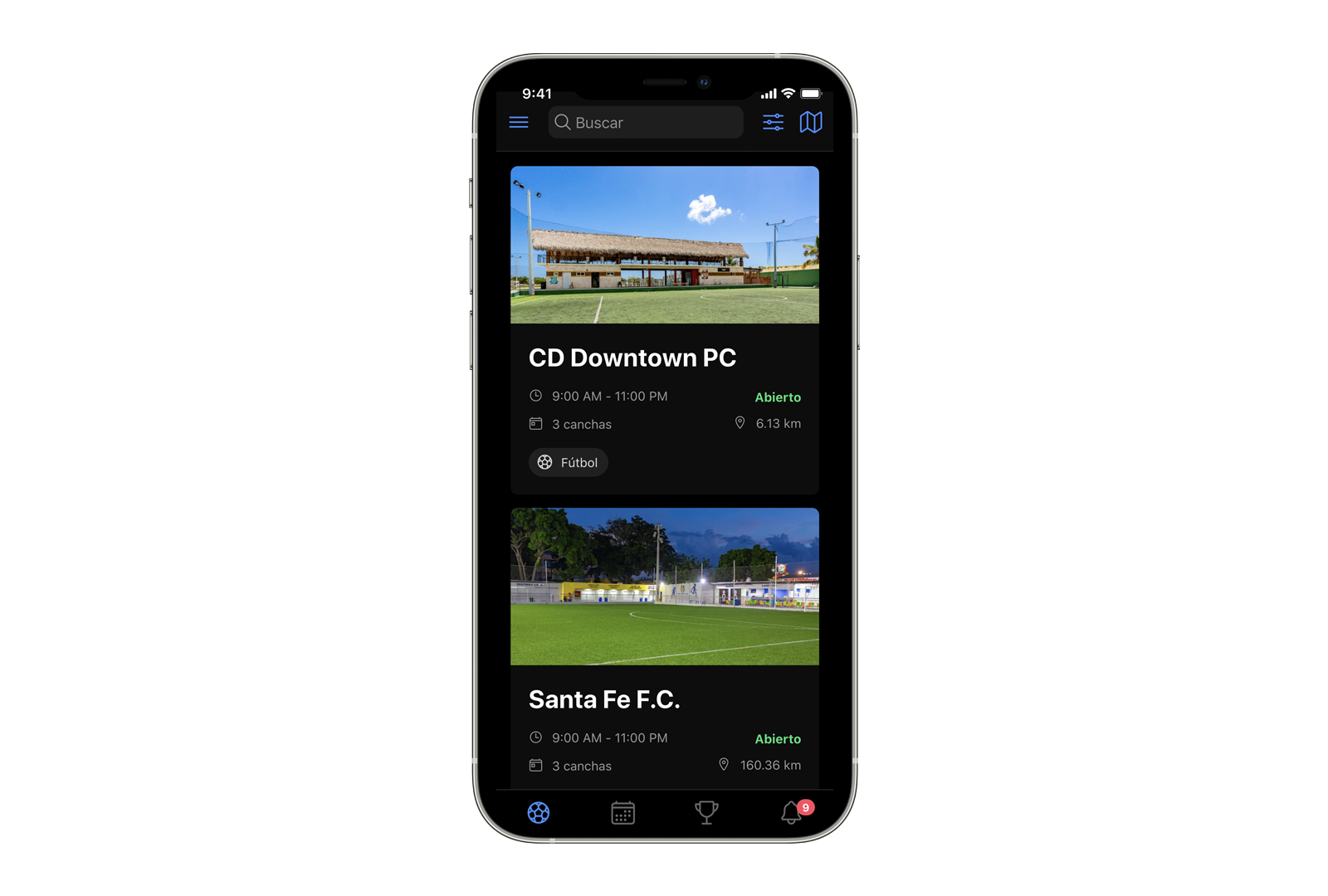This screenshot has height=896, width=1328.
Task: Open the notifications bell tab
Action: coord(792,813)
